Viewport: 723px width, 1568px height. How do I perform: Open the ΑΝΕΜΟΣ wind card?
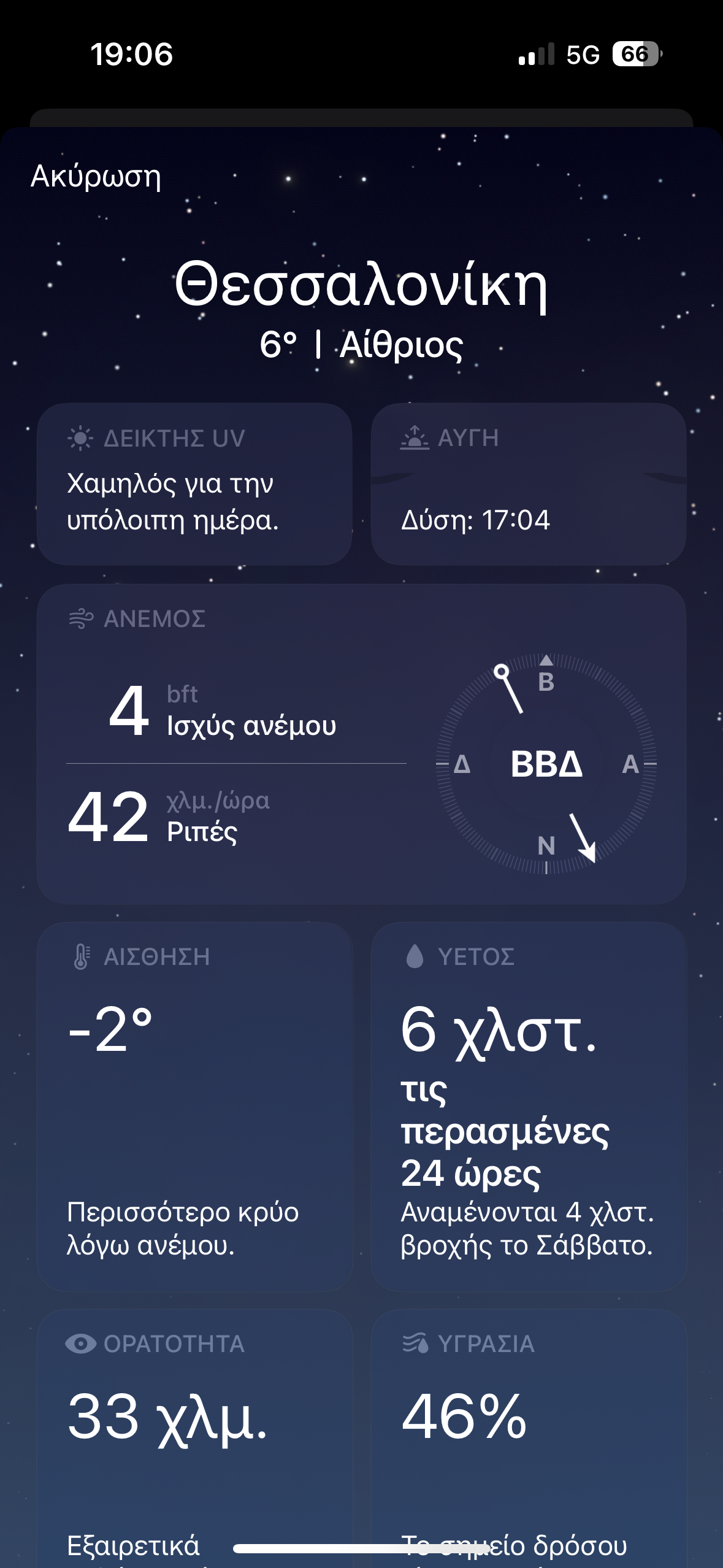pyautogui.click(x=361, y=744)
